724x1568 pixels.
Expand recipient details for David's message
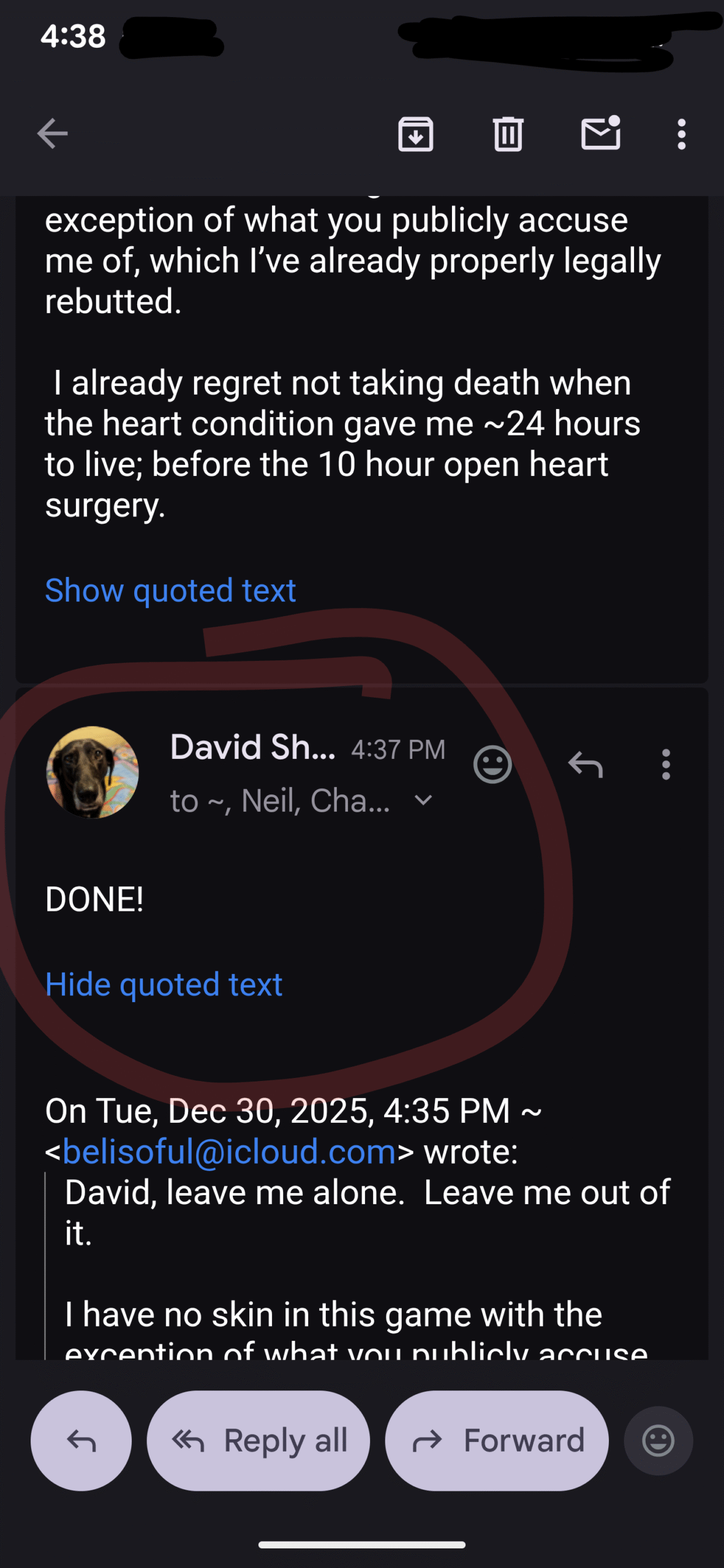coord(423,800)
